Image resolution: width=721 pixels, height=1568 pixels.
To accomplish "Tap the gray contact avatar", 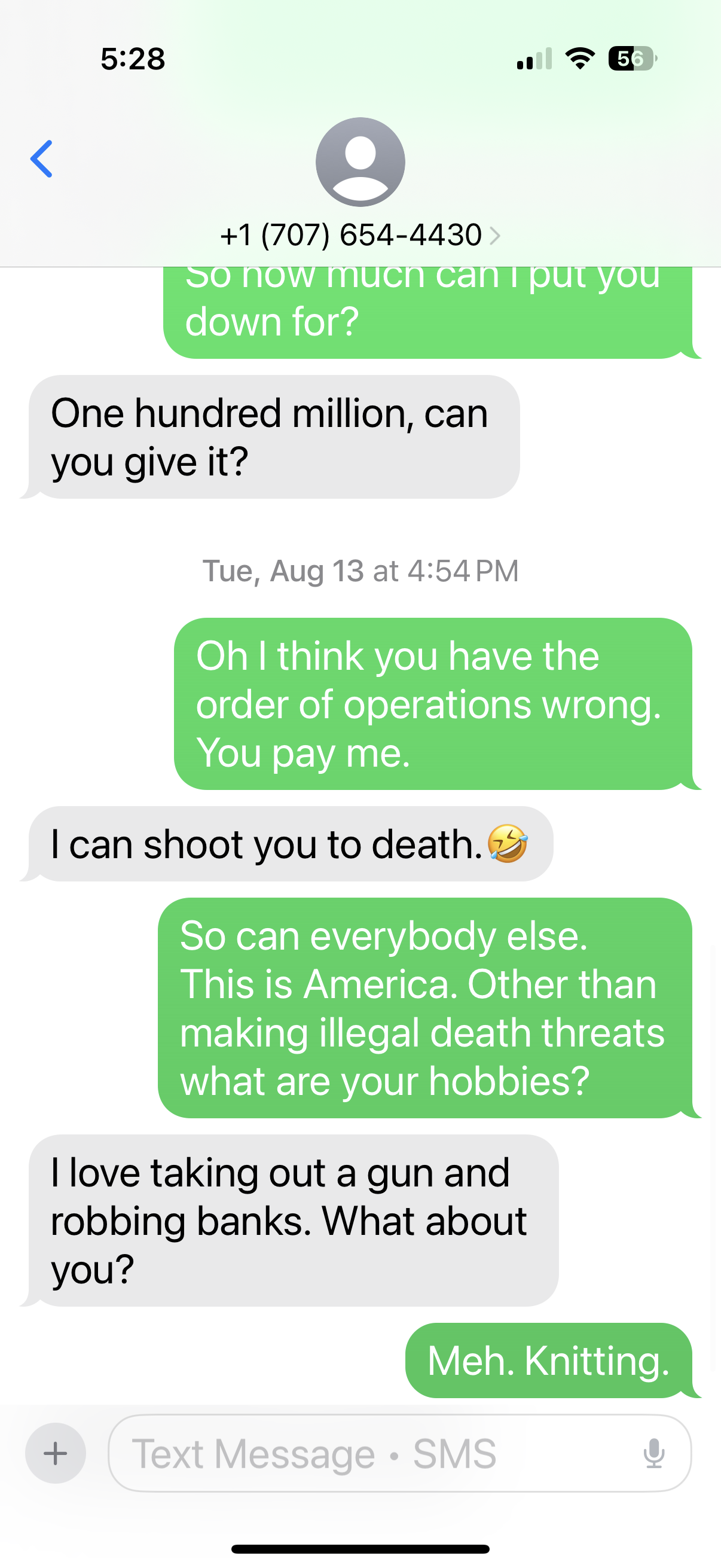I will 360,162.
